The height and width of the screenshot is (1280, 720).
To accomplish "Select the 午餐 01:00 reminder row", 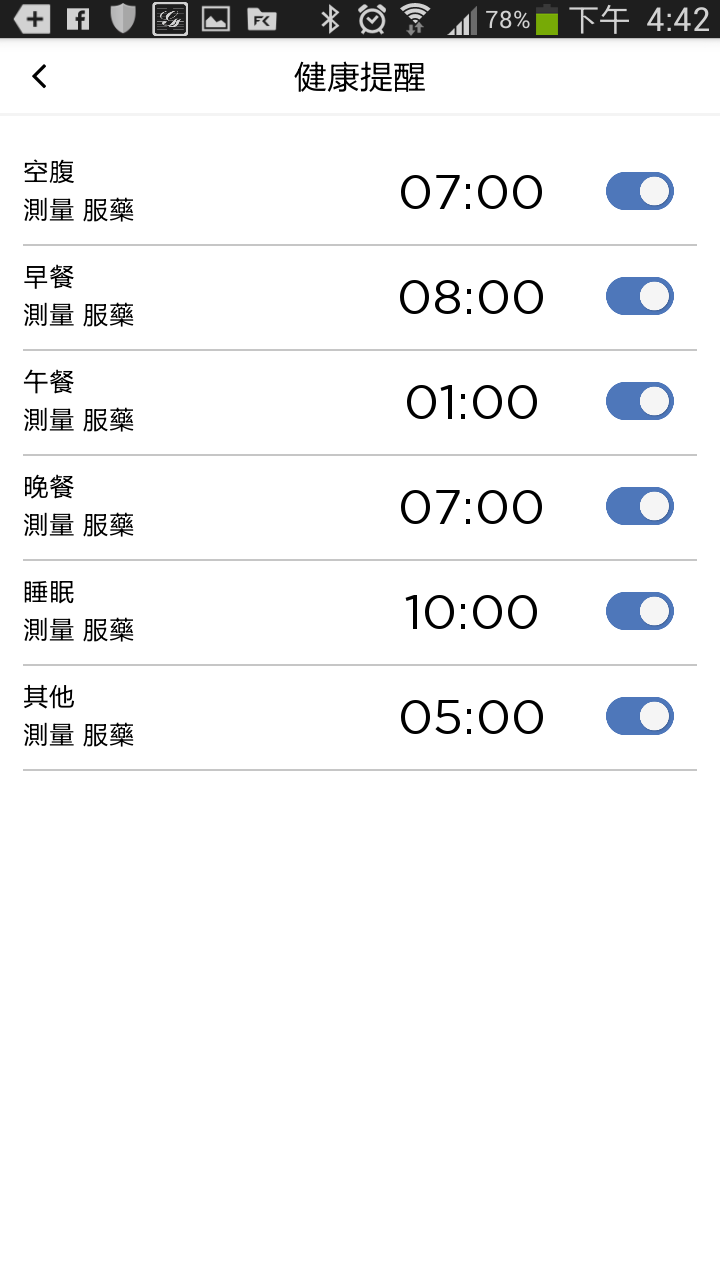I will (300, 402).
